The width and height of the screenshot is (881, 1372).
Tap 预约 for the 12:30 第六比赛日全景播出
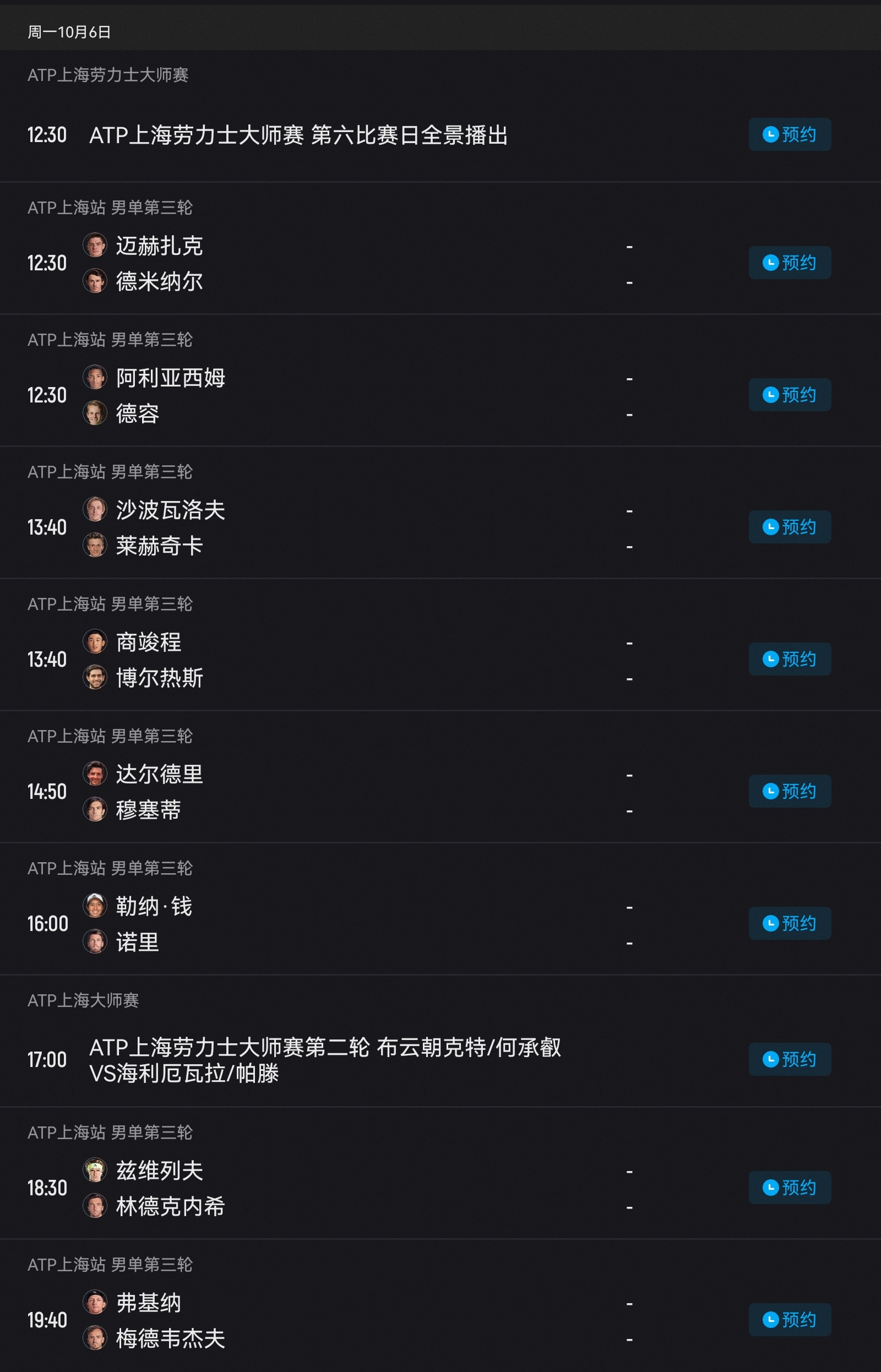pos(789,134)
